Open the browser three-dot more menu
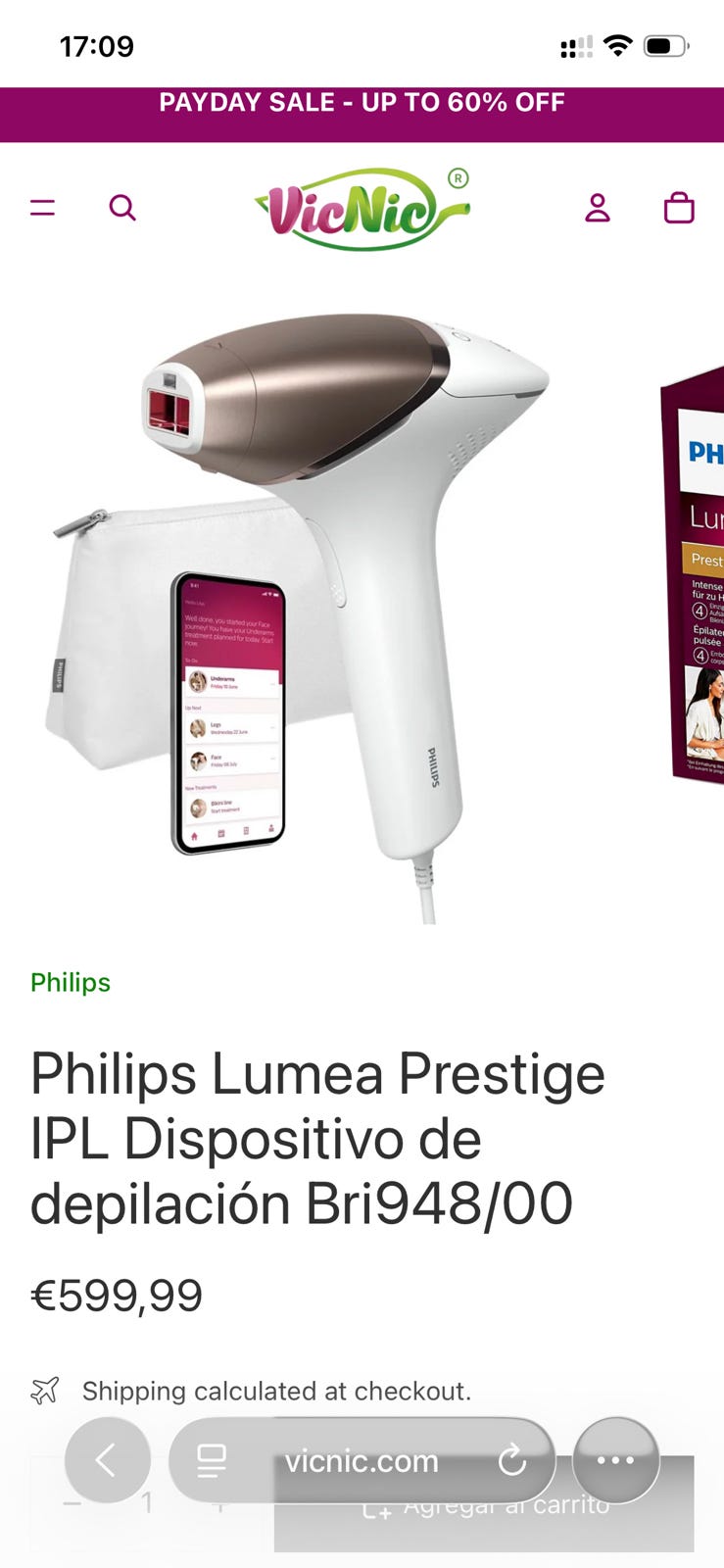The height and width of the screenshot is (1568, 724). click(x=615, y=1460)
